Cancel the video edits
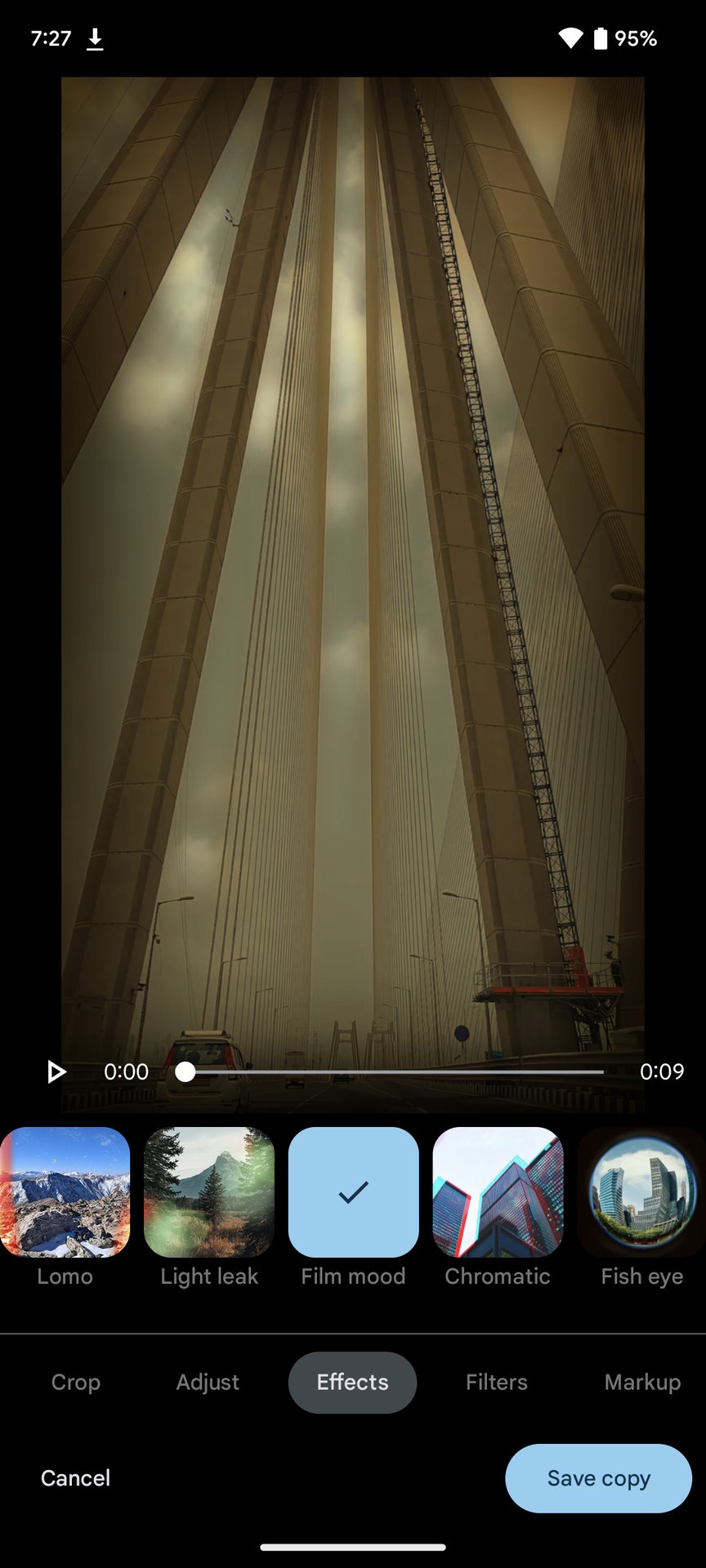Screen dimensions: 706x1568 pos(75,1478)
